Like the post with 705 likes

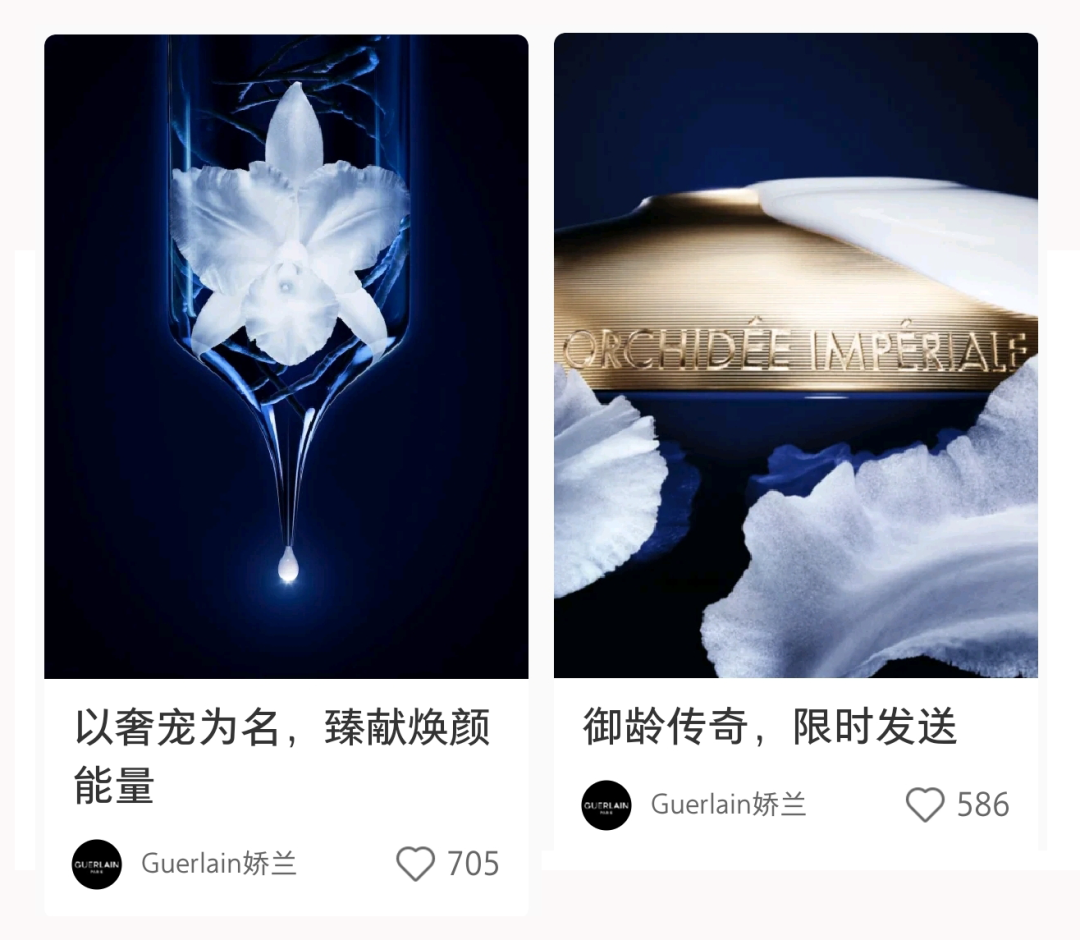click(415, 864)
